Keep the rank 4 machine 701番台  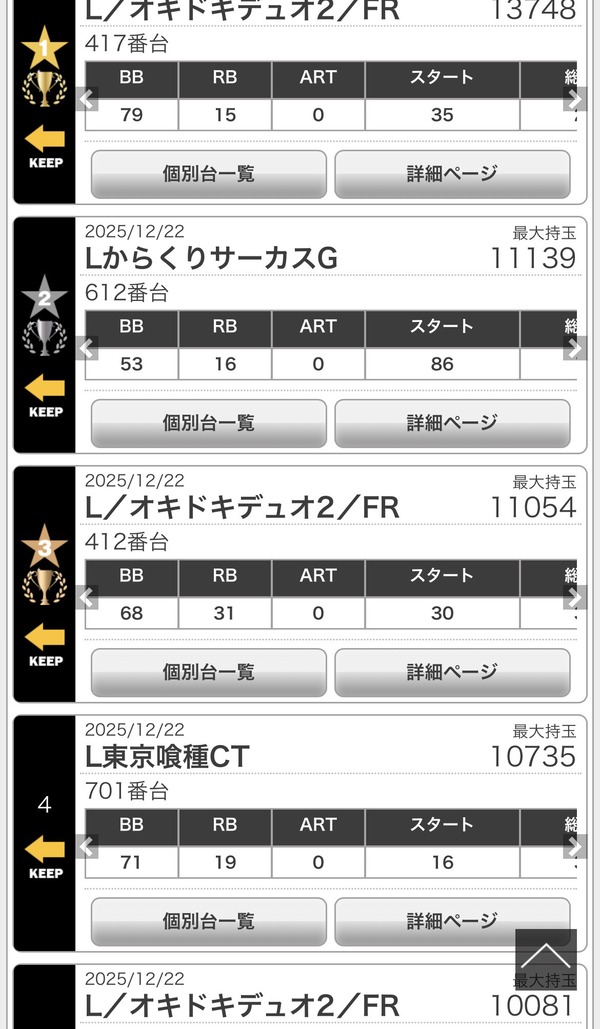click(x=45, y=857)
